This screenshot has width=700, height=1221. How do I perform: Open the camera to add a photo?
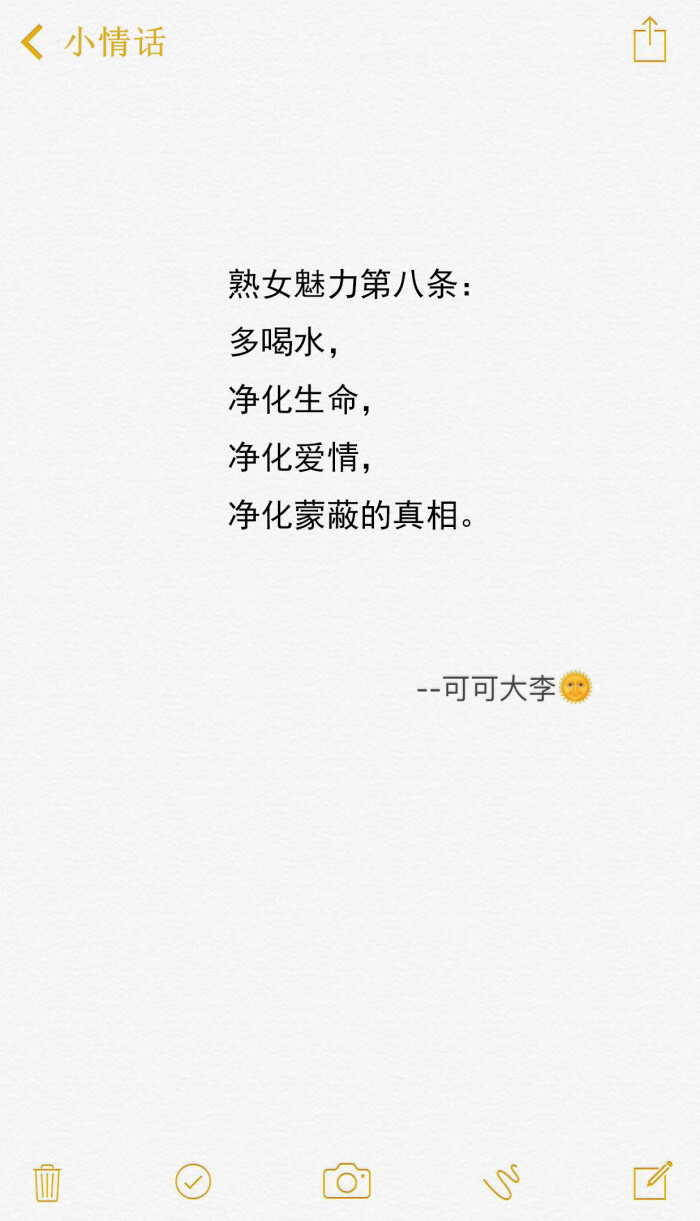346,1181
